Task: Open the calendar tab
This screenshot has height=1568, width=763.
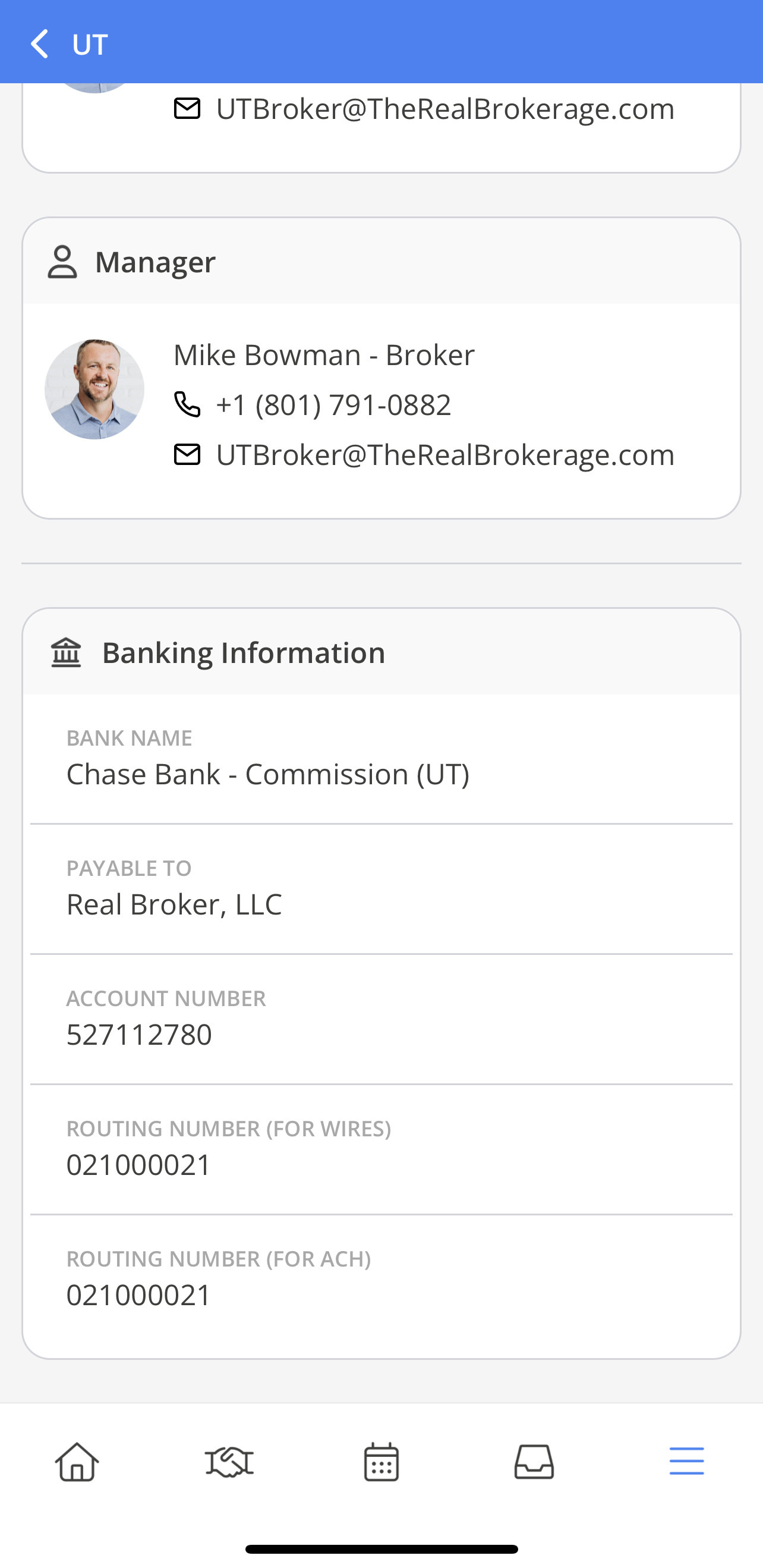Action: [381, 1462]
